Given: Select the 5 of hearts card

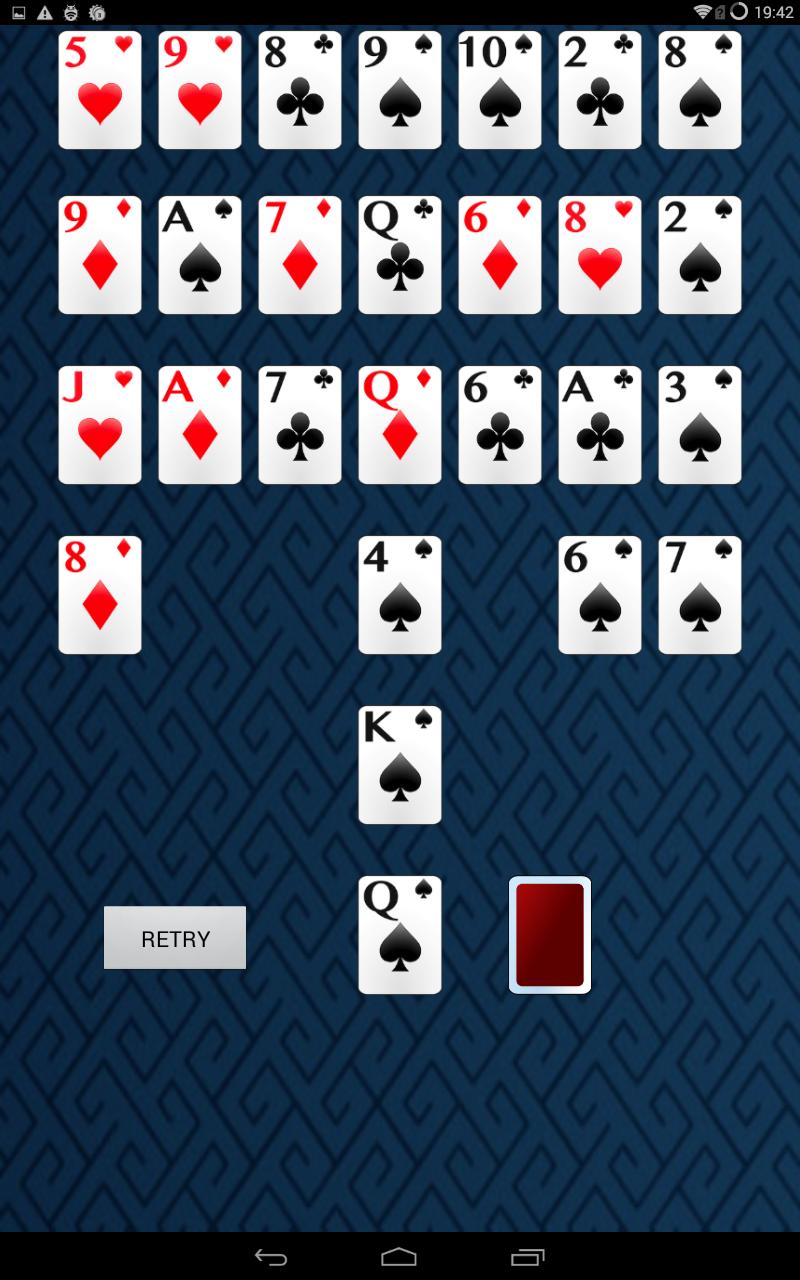Looking at the screenshot, I should click(x=100, y=90).
